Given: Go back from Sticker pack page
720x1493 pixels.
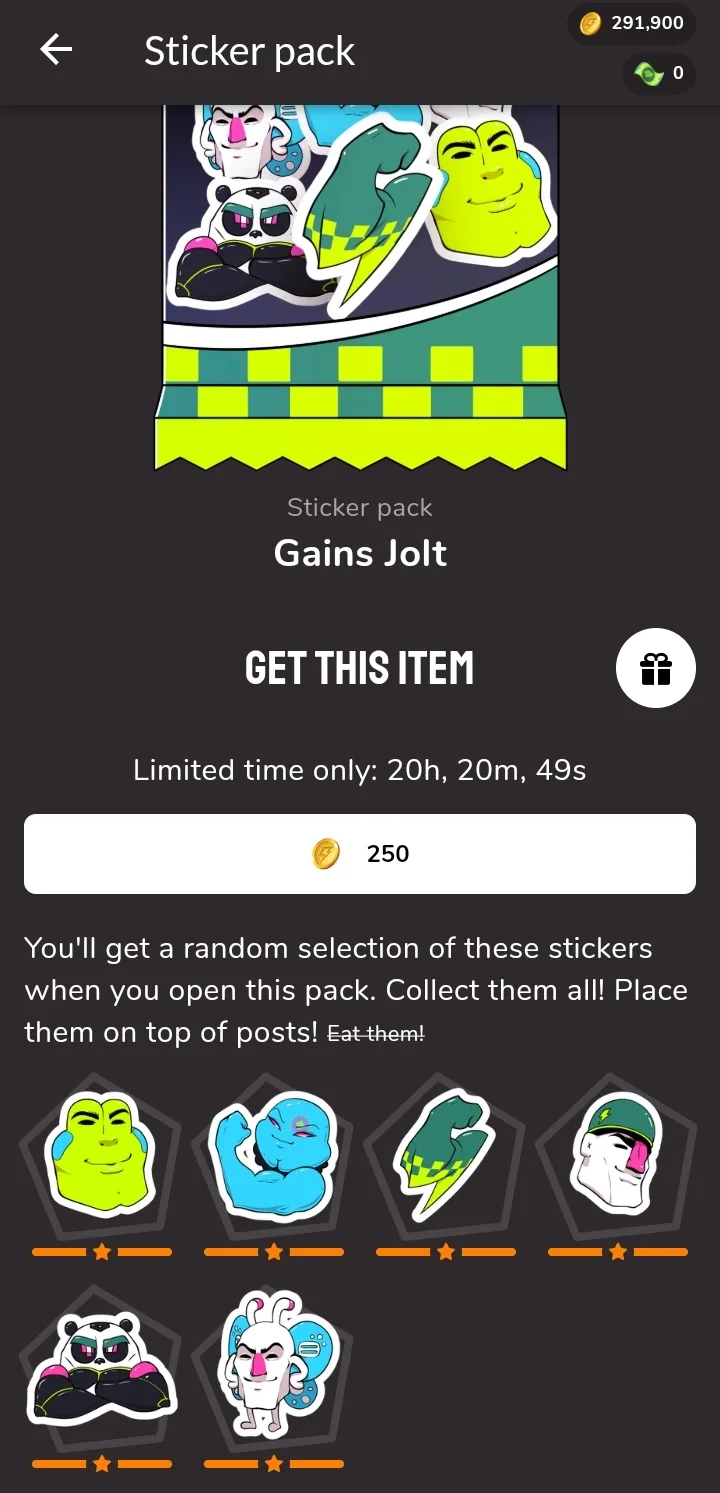Looking at the screenshot, I should coord(56,51).
